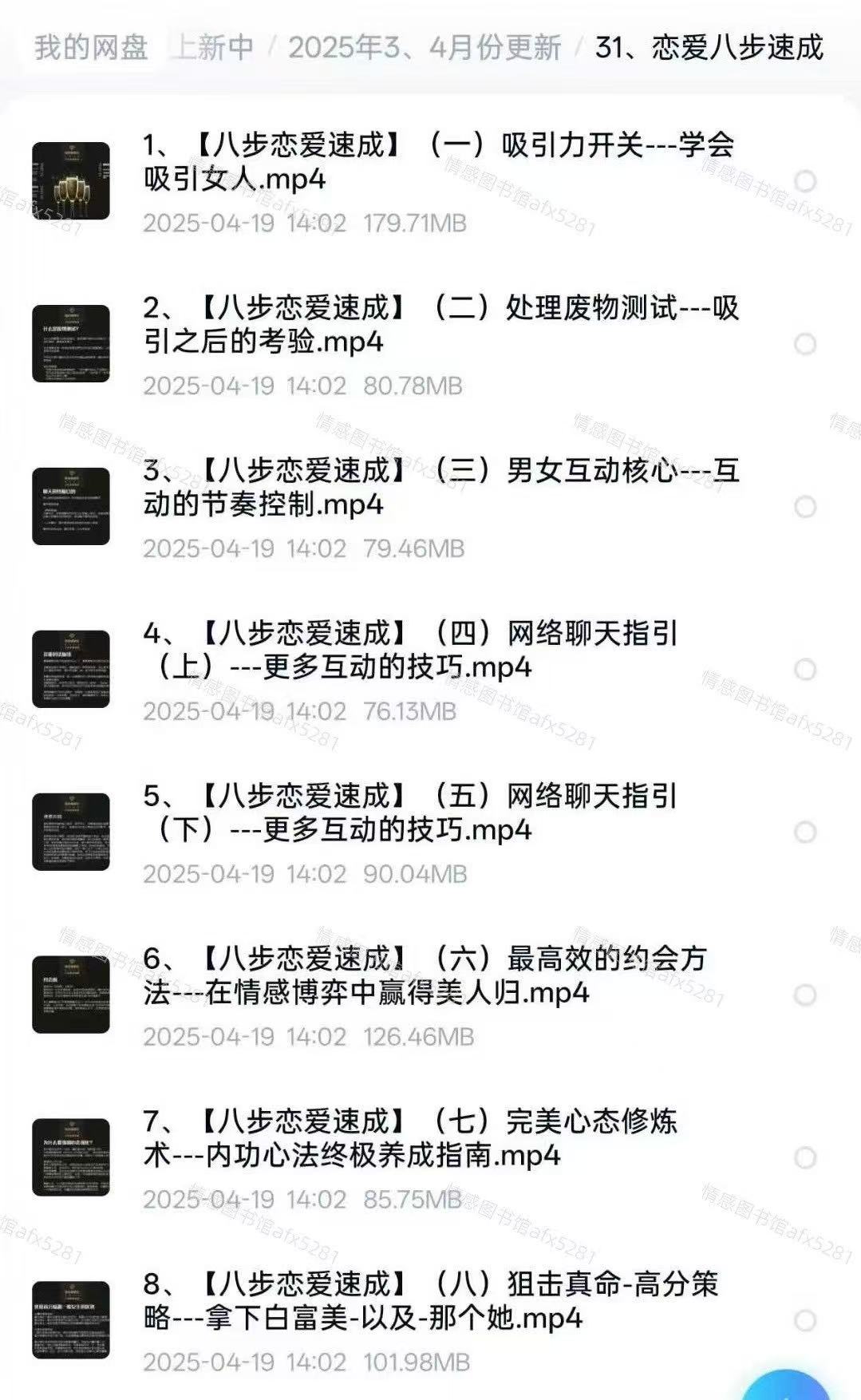The width and height of the screenshot is (861, 1400).
Task: Select the file 处理废物测试 checkbox
Action: [804, 345]
